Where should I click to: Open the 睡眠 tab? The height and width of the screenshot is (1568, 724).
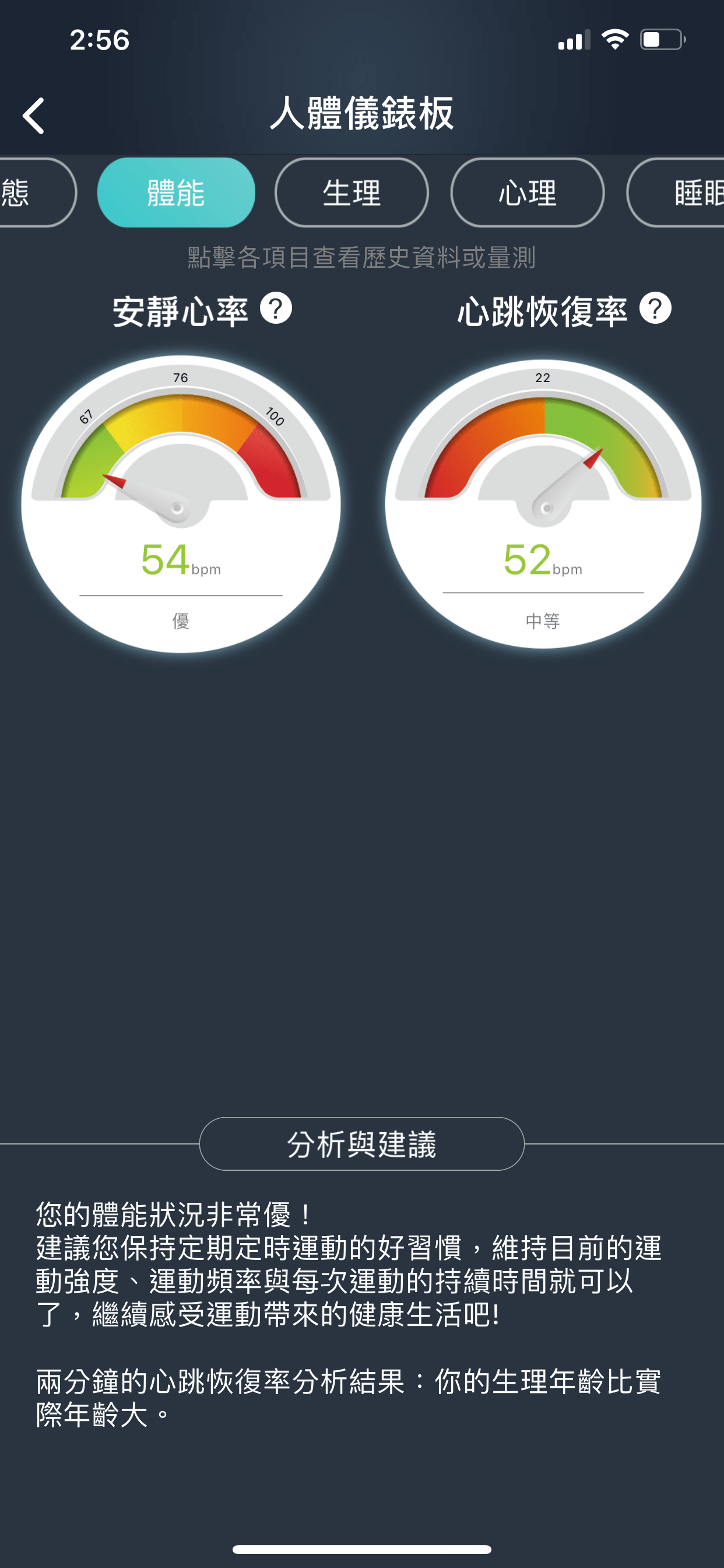coord(687,192)
